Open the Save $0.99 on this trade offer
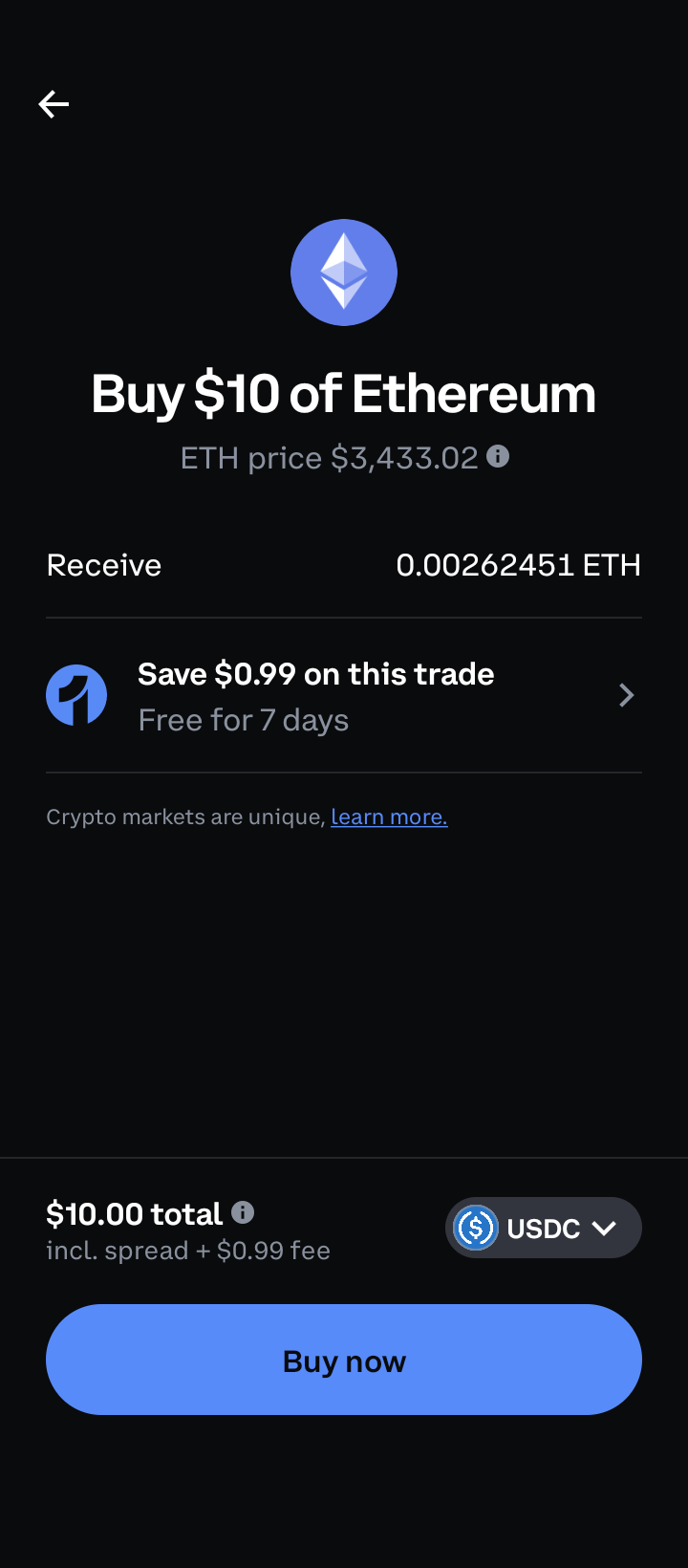Image resolution: width=688 pixels, height=1568 pixels. point(344,696)
